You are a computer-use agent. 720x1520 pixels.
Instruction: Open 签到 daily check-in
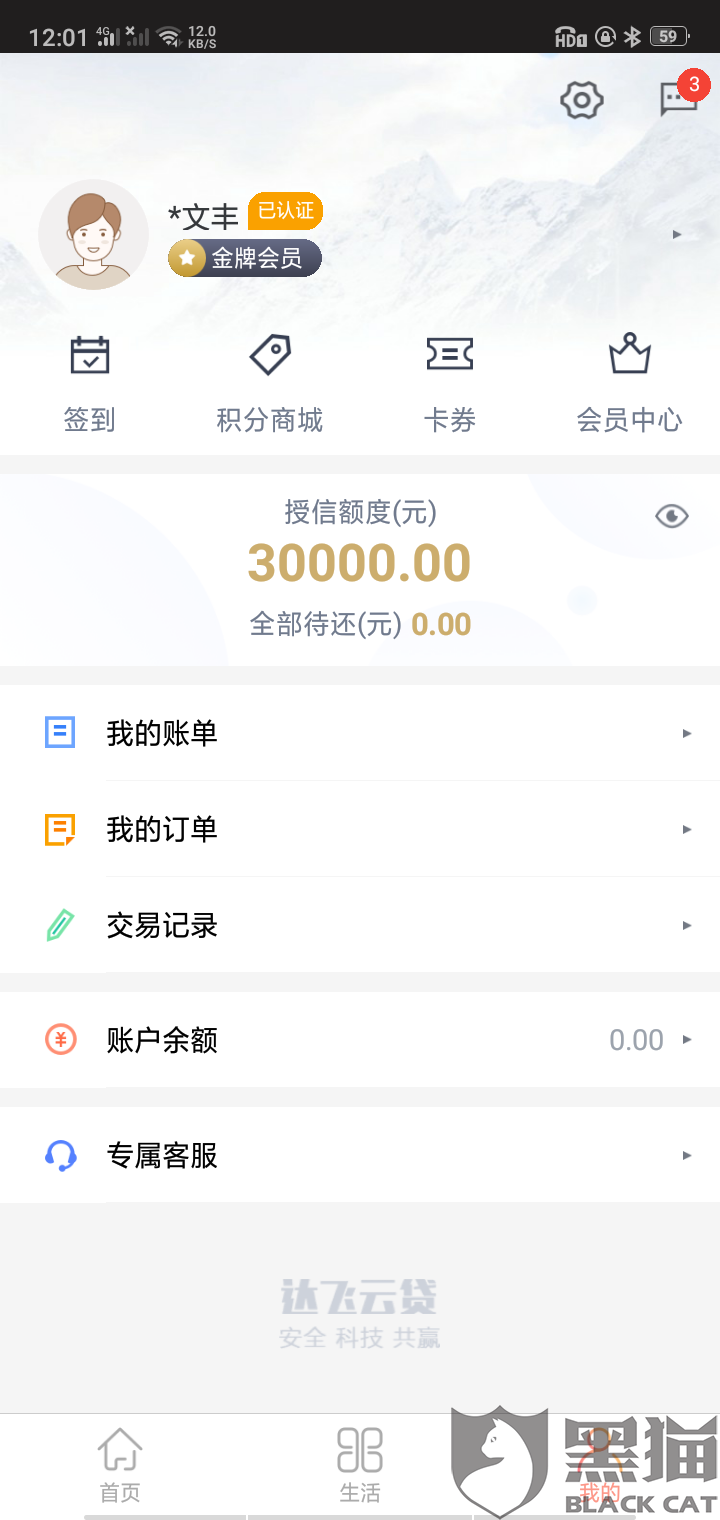coord(90,384)
